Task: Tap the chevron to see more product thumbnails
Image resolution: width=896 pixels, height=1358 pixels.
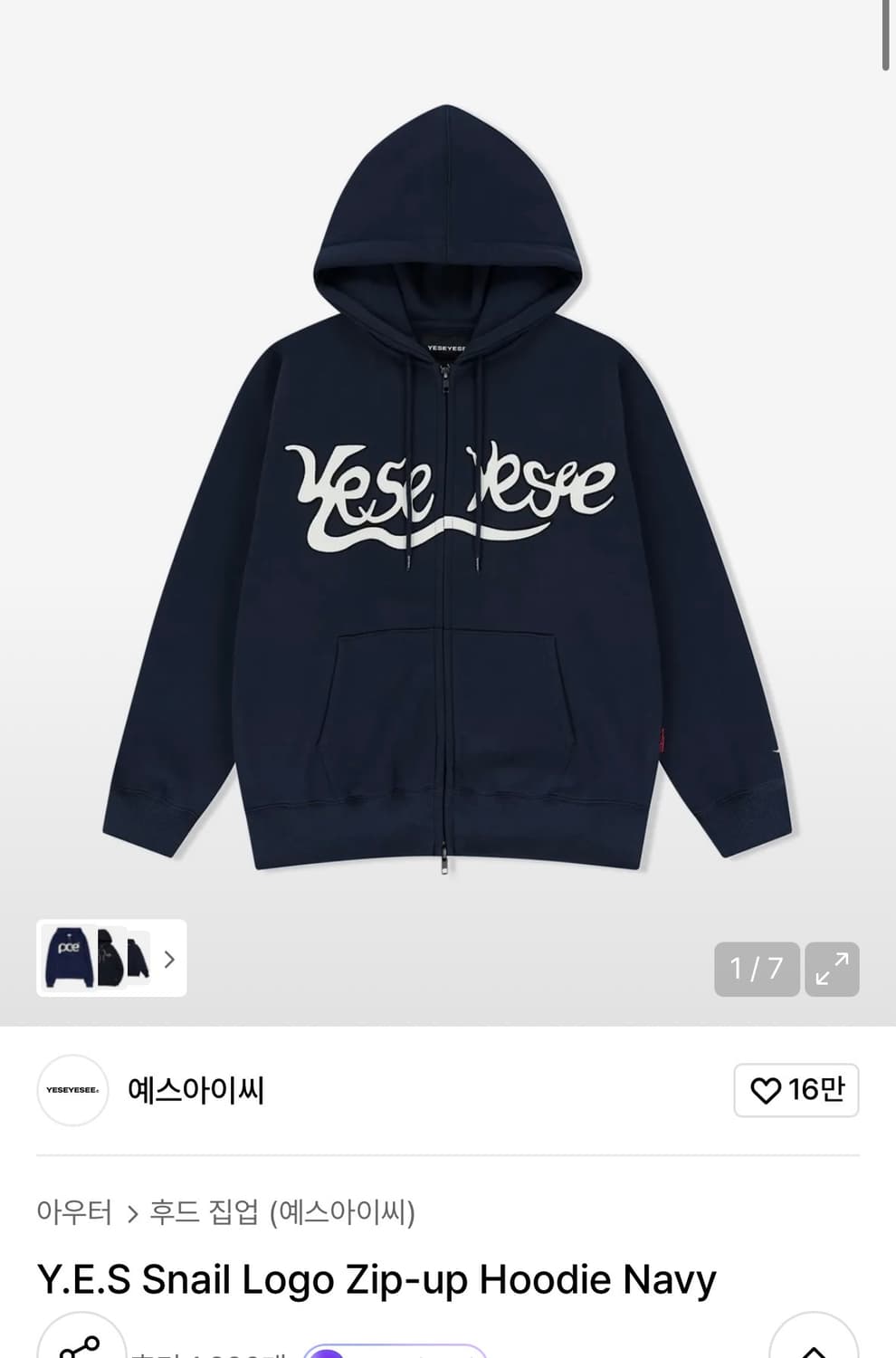Action: 168,960
